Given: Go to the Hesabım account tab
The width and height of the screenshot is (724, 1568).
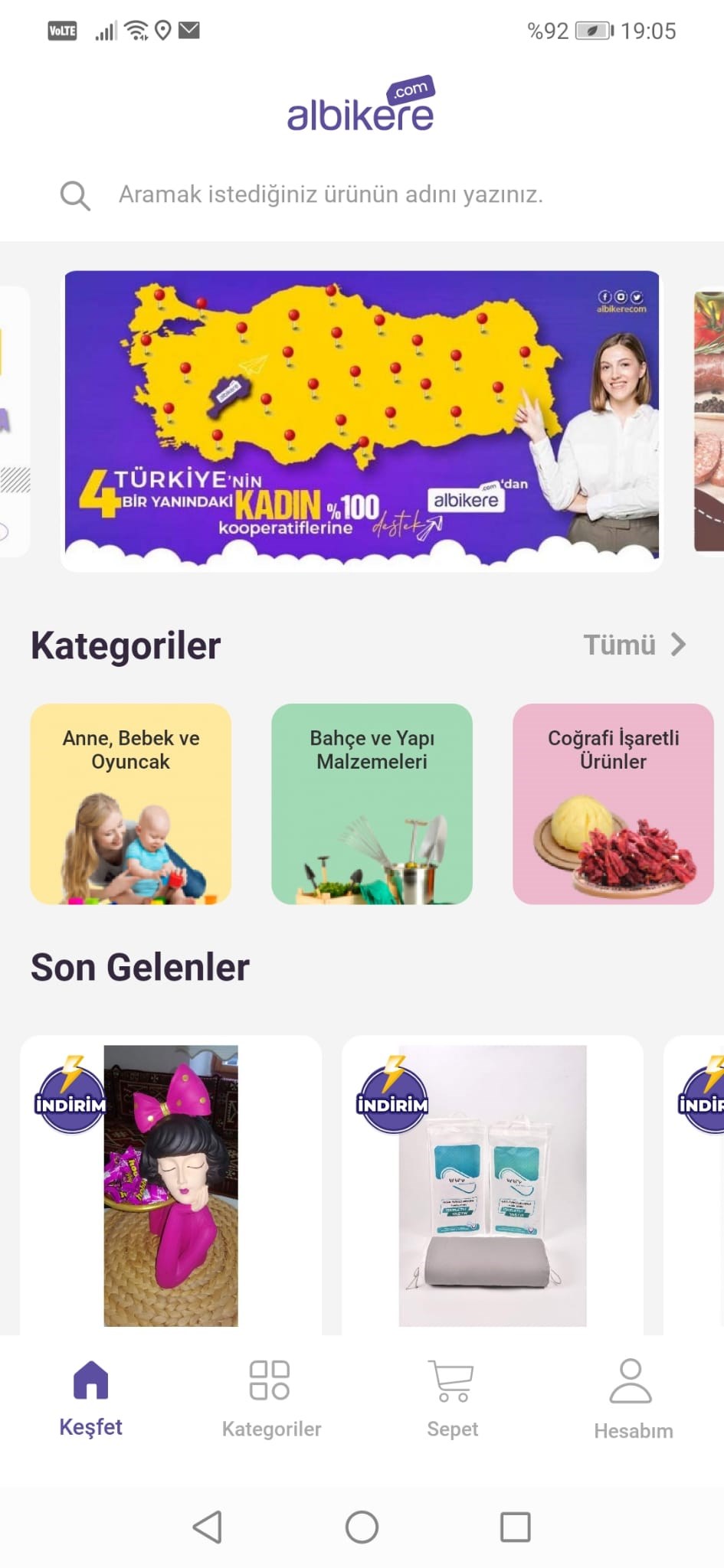Looking at the screenshot, I should pyautogui.click(x=633, y=1399).
